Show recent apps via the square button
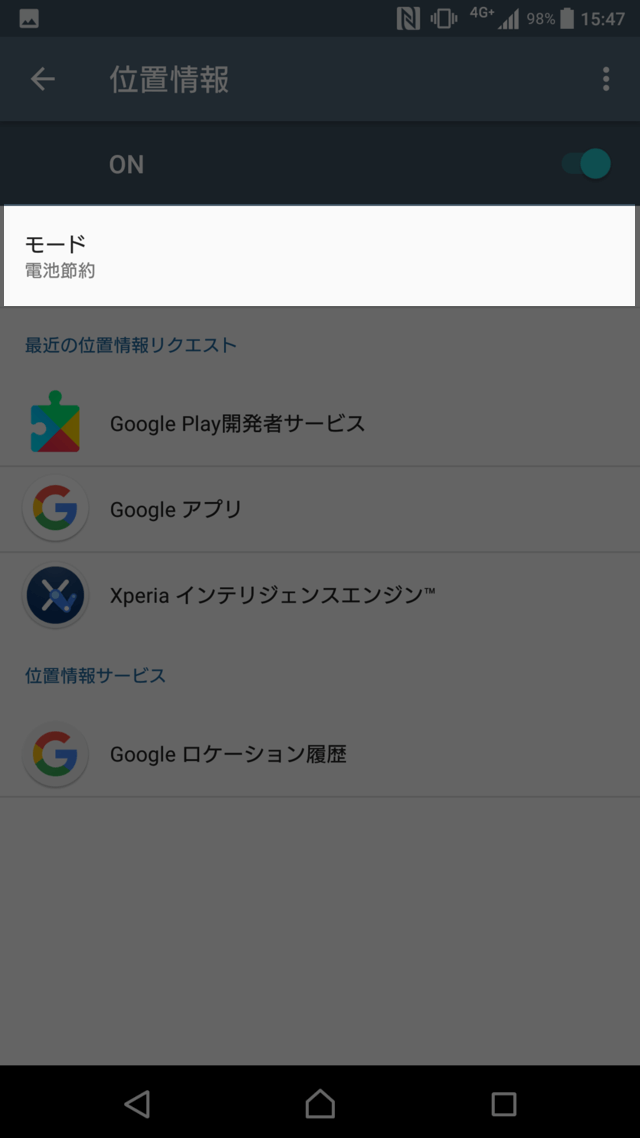This screenshot has width=640, height=1138. [504, 1103]
